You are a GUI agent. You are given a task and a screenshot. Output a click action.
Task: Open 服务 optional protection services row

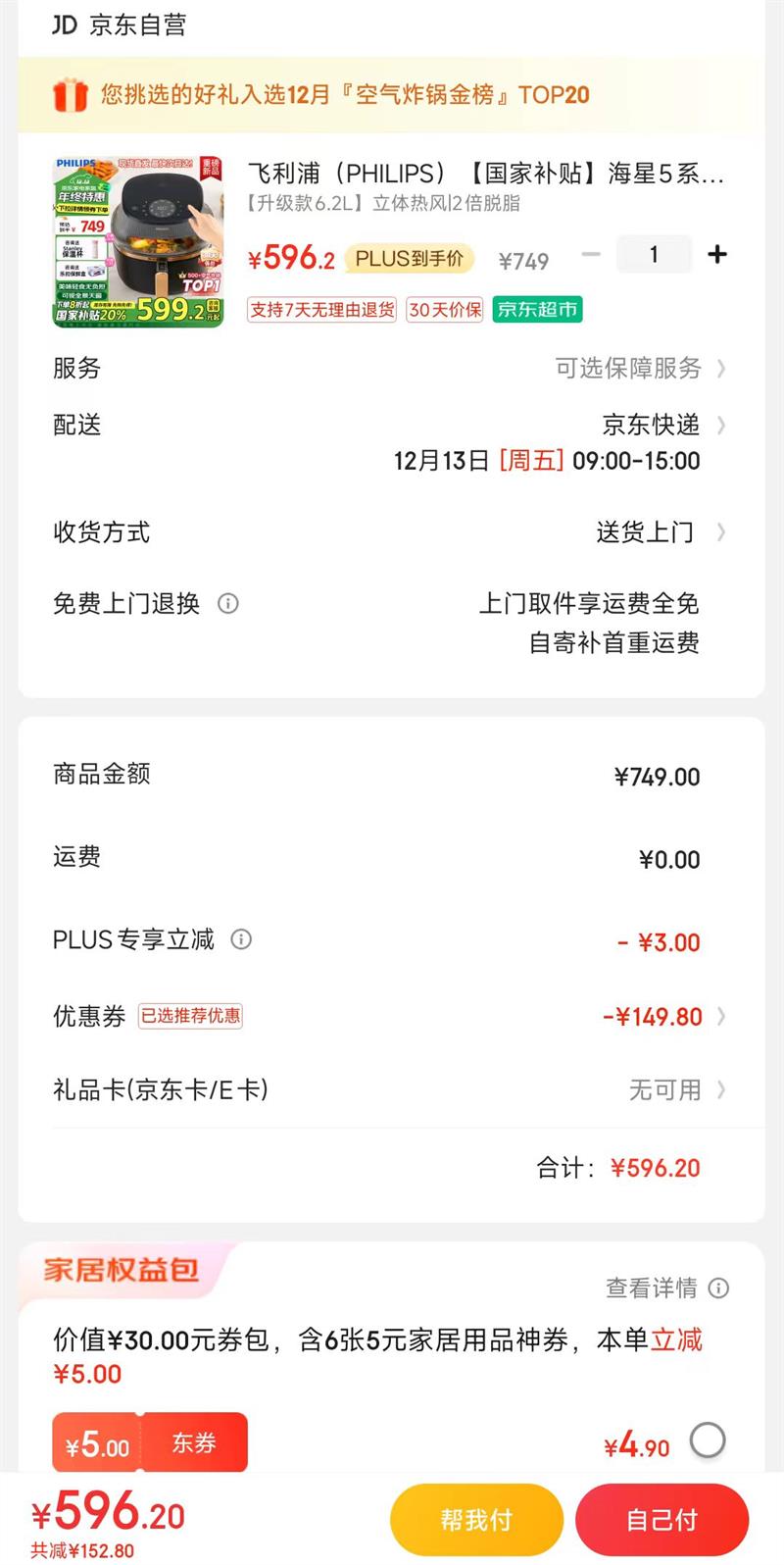pos(637,369)
